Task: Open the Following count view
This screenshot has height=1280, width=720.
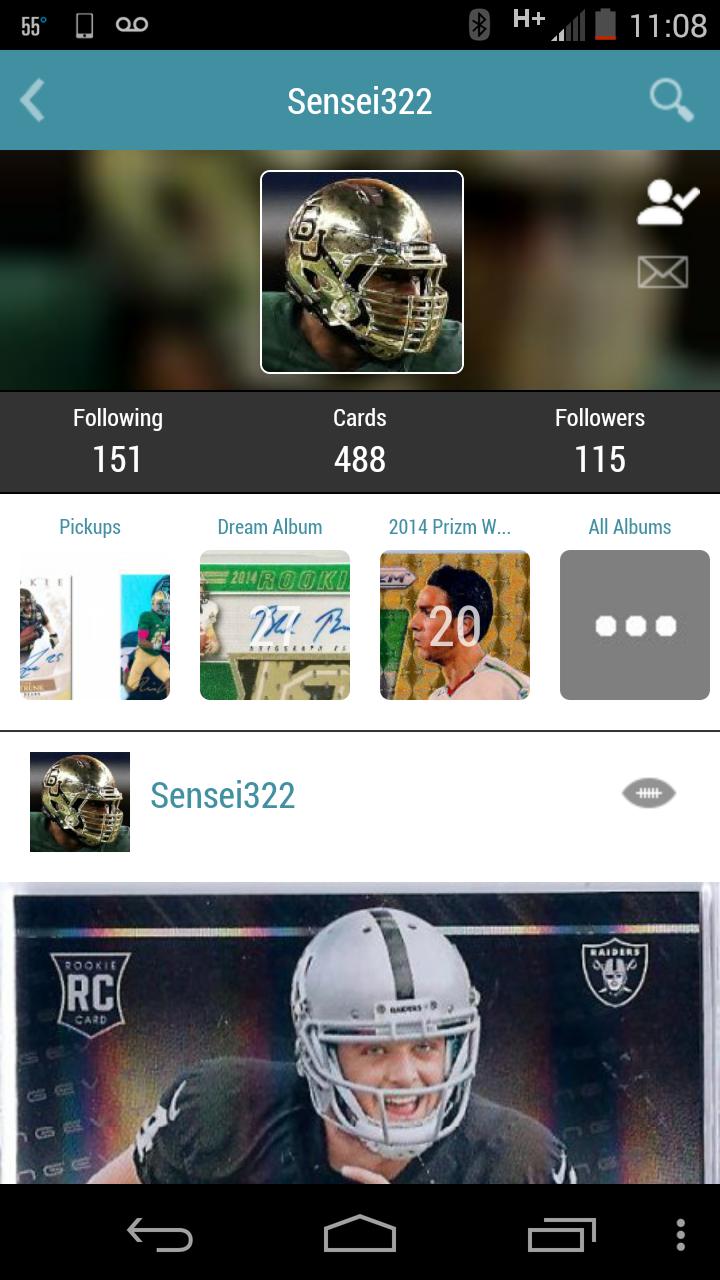Action: 118,440
